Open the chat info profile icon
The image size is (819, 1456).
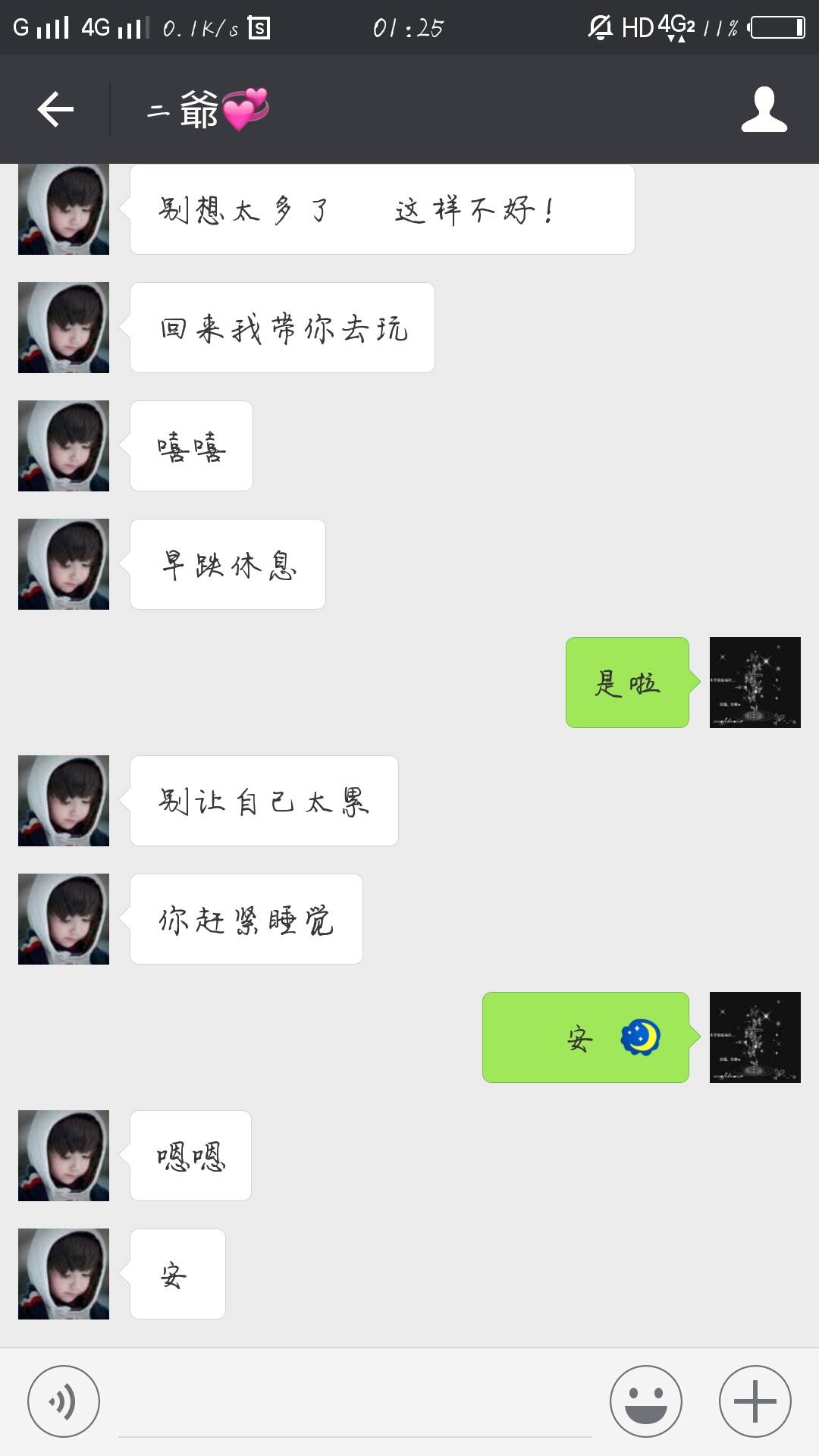(x=764, y=109)
